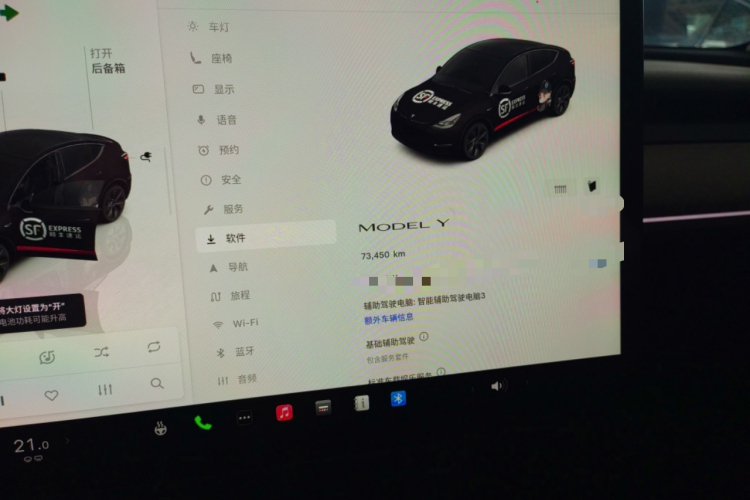Toggle shuffle in the media player
Viewport: 750px width, 500px height.
click(102, 352)
